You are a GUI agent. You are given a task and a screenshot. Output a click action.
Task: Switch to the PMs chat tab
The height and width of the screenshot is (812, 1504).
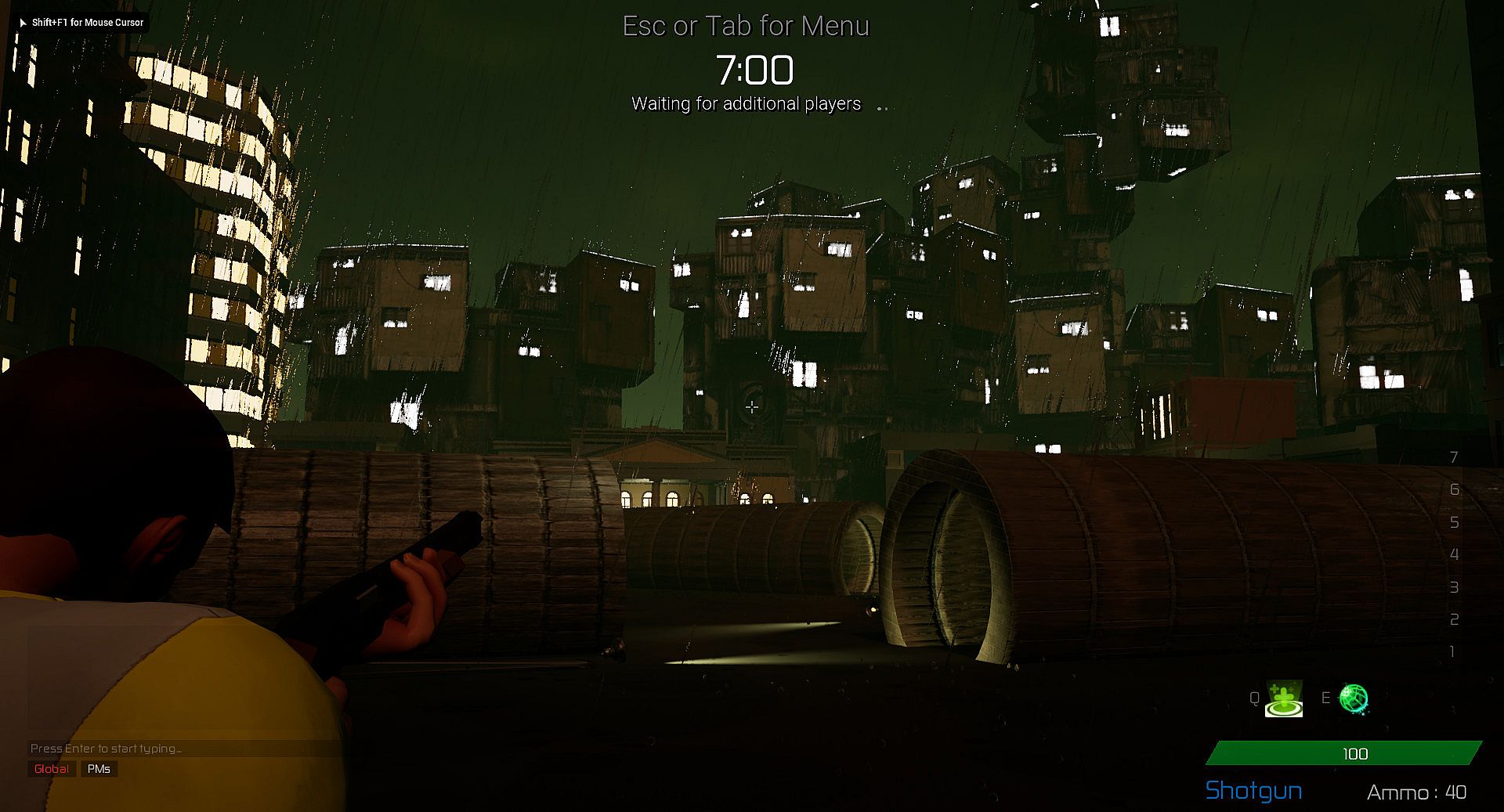99,769
